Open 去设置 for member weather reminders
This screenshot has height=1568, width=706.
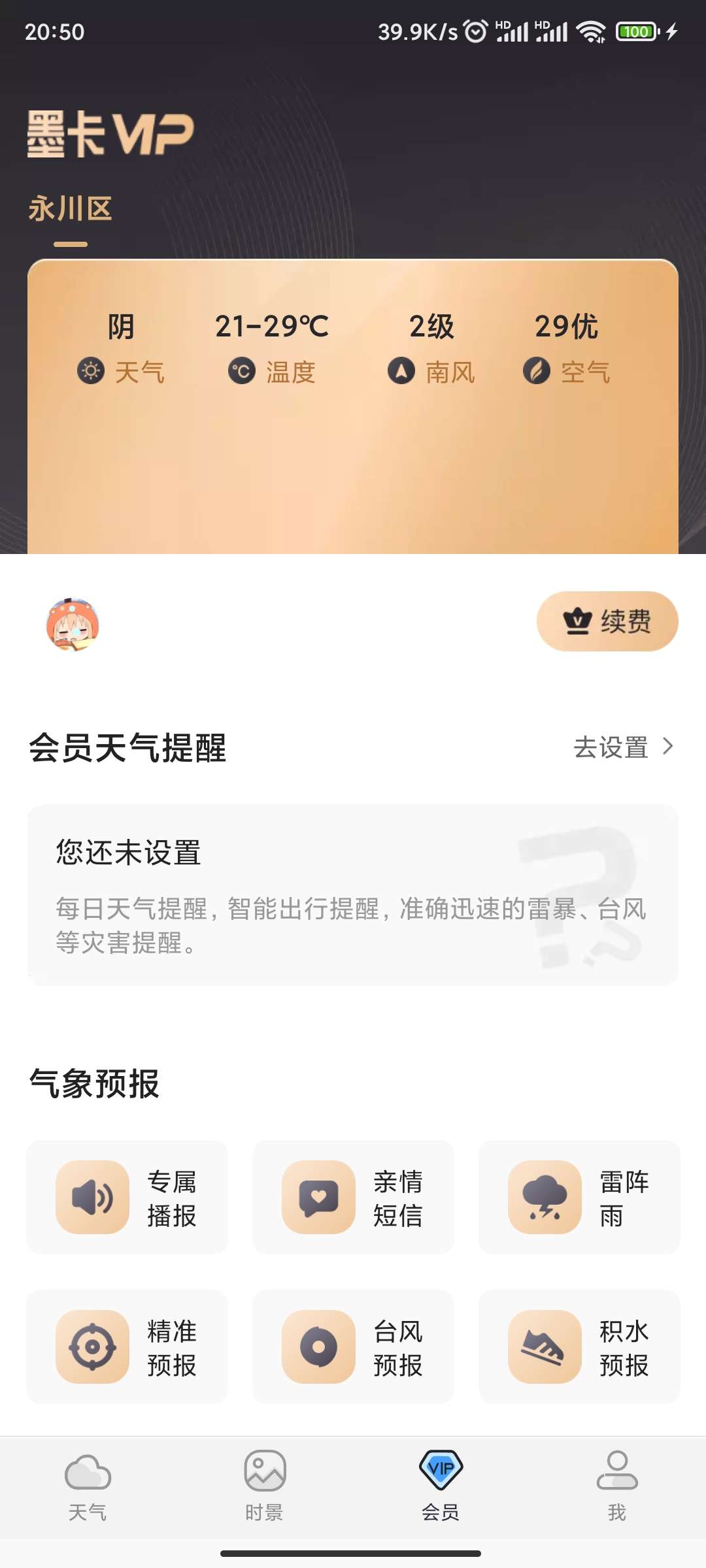point(622,747)
